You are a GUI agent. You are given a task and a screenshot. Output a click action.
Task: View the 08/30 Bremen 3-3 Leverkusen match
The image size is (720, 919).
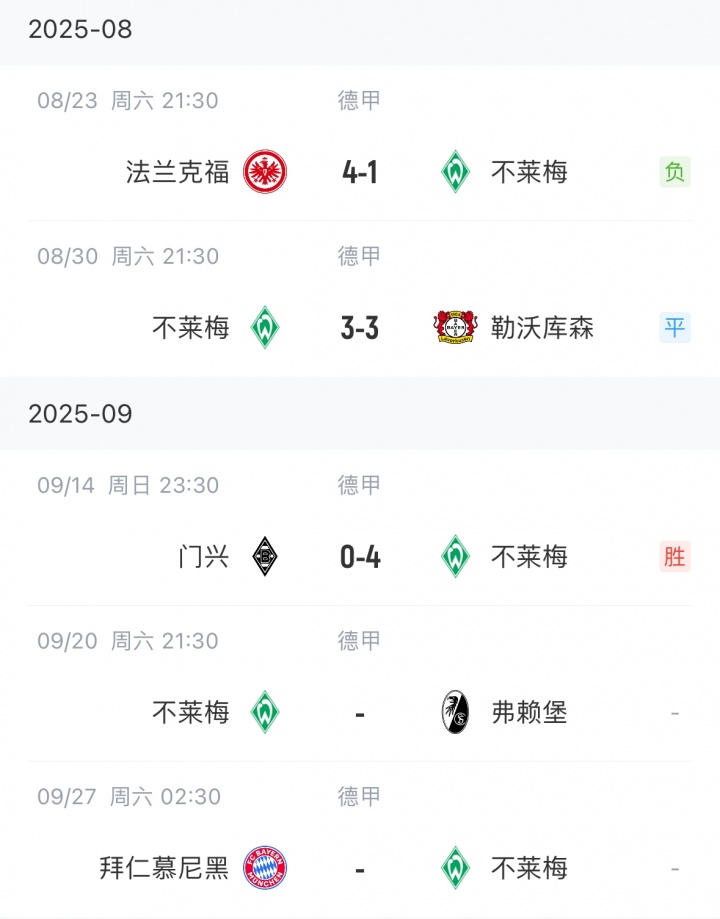pyautogui.click(x=359, y=327)
